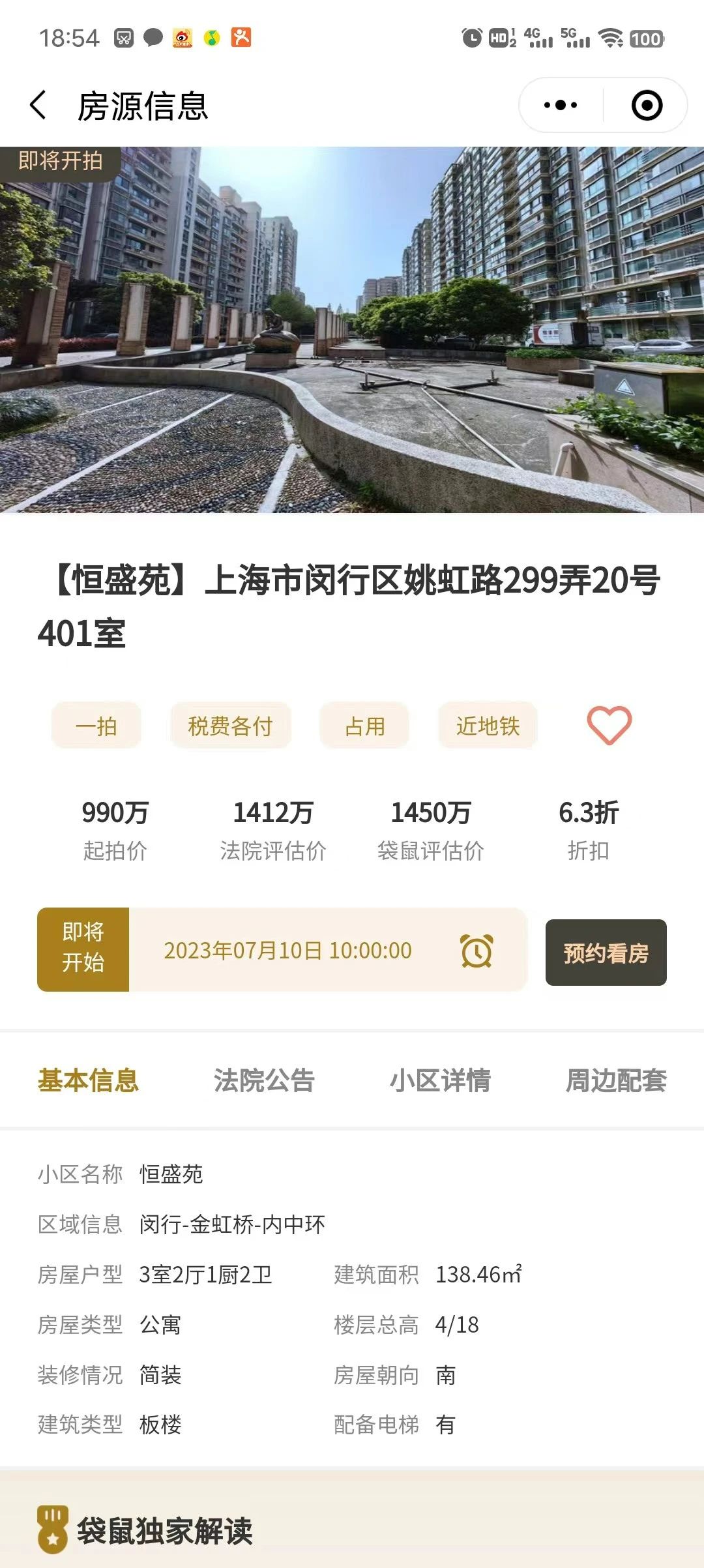Switch to the 小区详情 tab
The height and width of the screenshot is (1568, 704).
[x=440, y=1080]
